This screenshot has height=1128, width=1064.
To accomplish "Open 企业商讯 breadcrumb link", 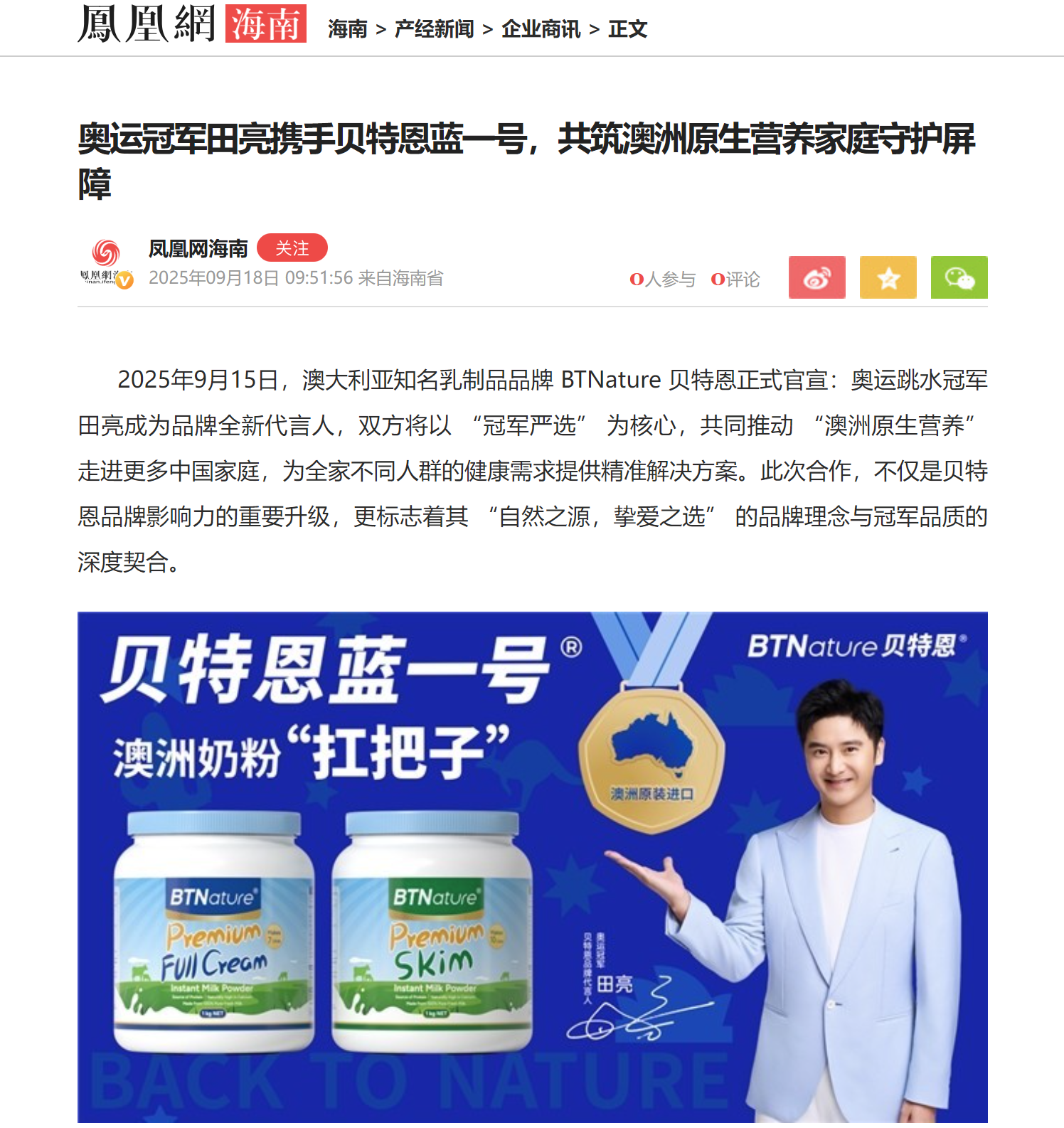I will click(541, 29).
